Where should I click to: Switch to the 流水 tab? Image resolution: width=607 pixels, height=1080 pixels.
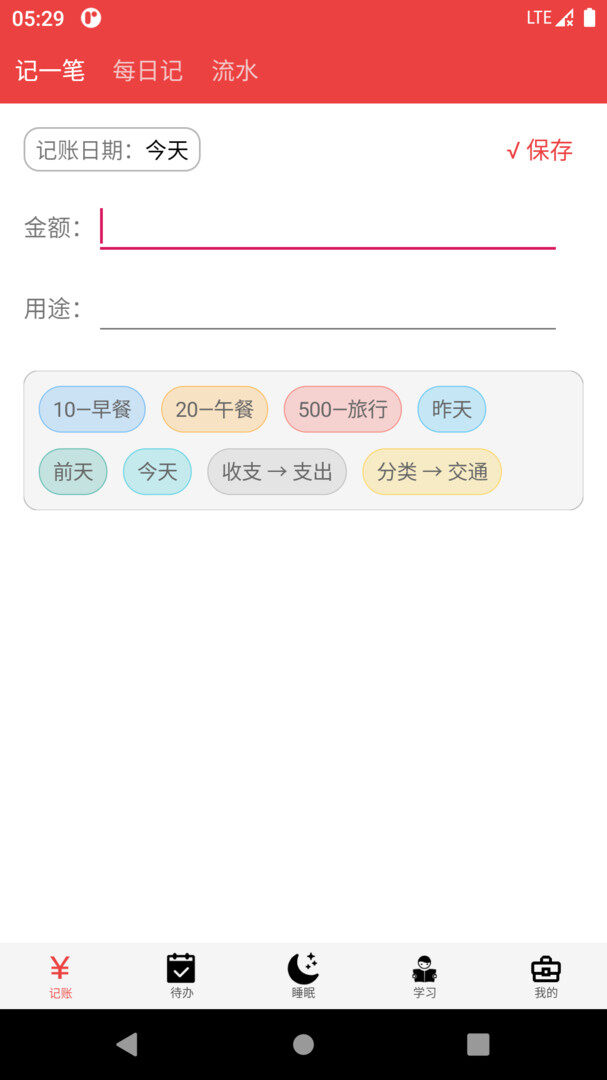click(235, 71)
